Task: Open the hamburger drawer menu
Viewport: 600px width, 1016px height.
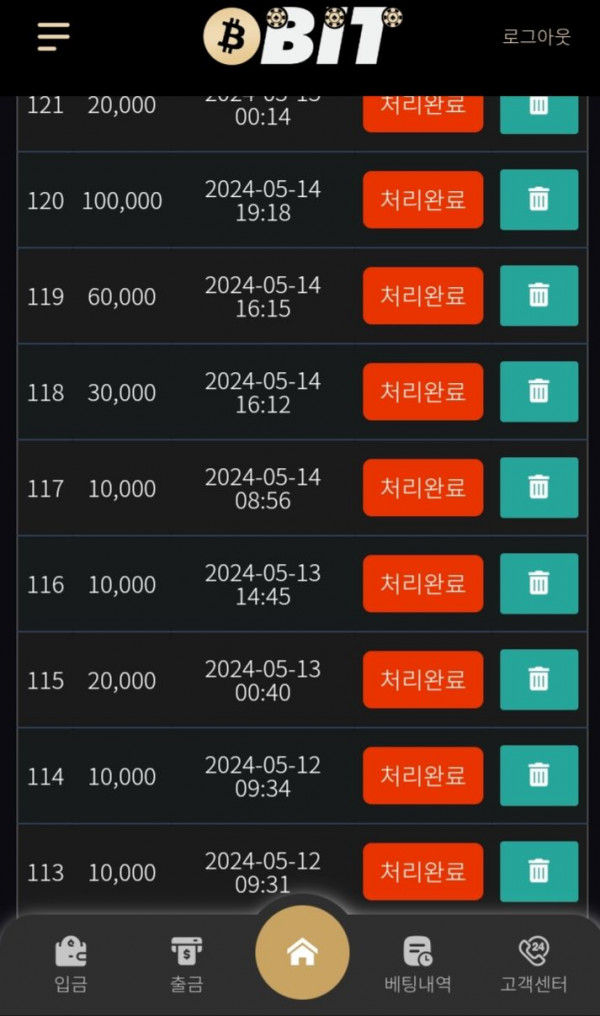Action: point(53,36)
